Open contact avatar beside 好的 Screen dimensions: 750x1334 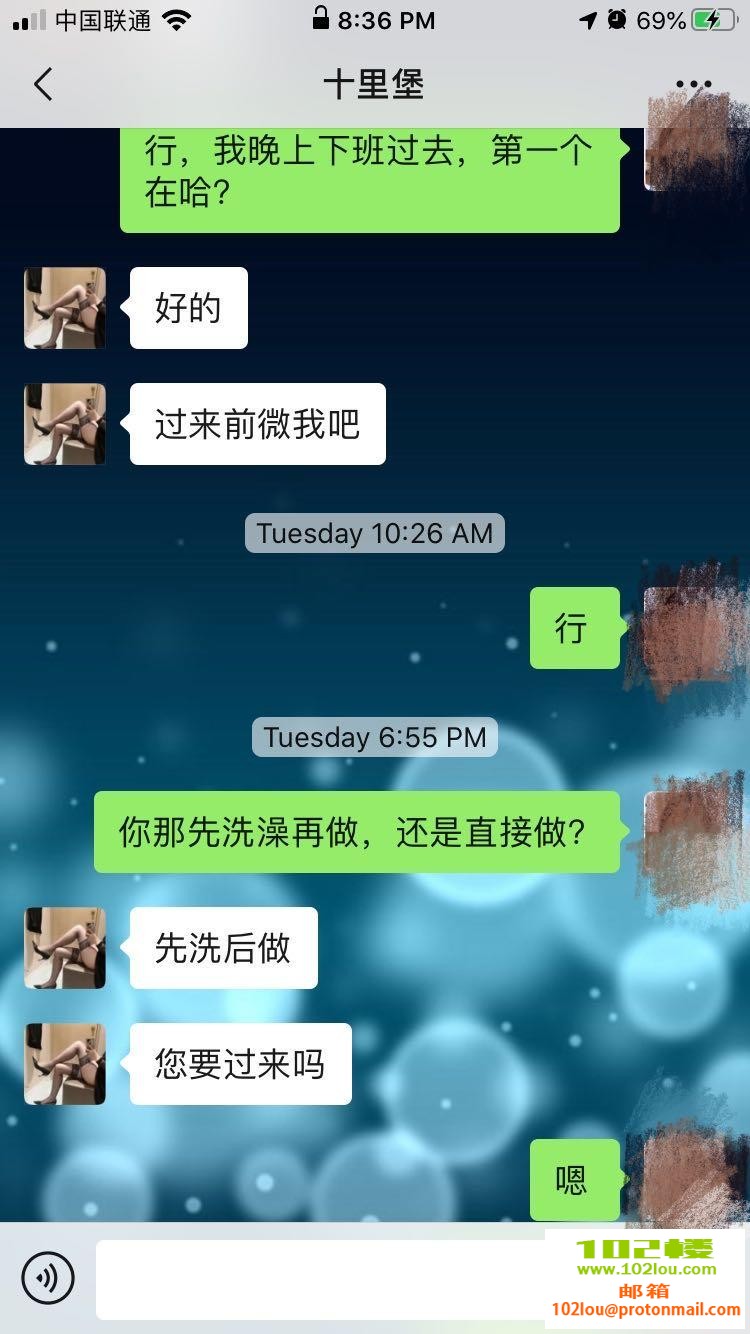click(x=65, y=308)
